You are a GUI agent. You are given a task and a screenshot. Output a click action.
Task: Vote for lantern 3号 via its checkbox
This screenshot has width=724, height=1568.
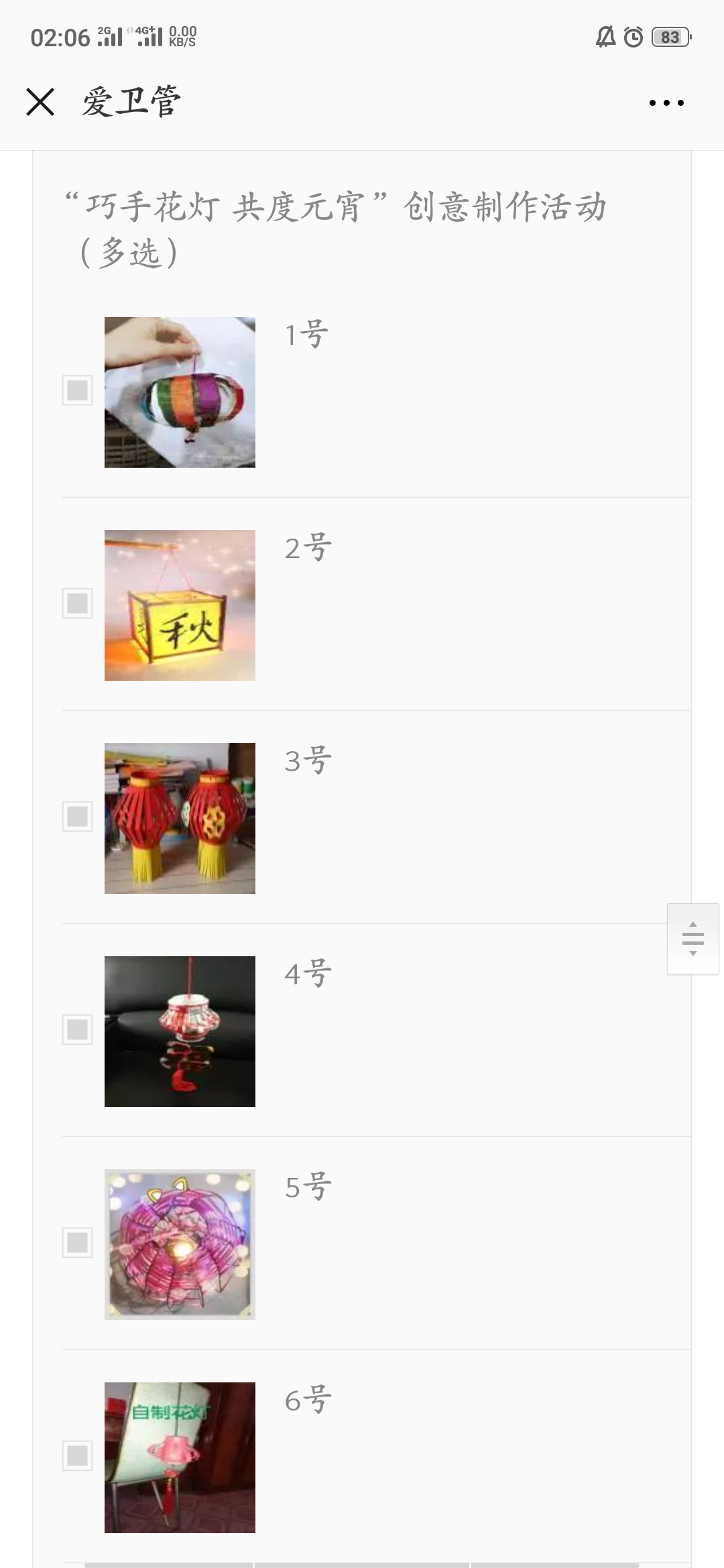[77, 815]
